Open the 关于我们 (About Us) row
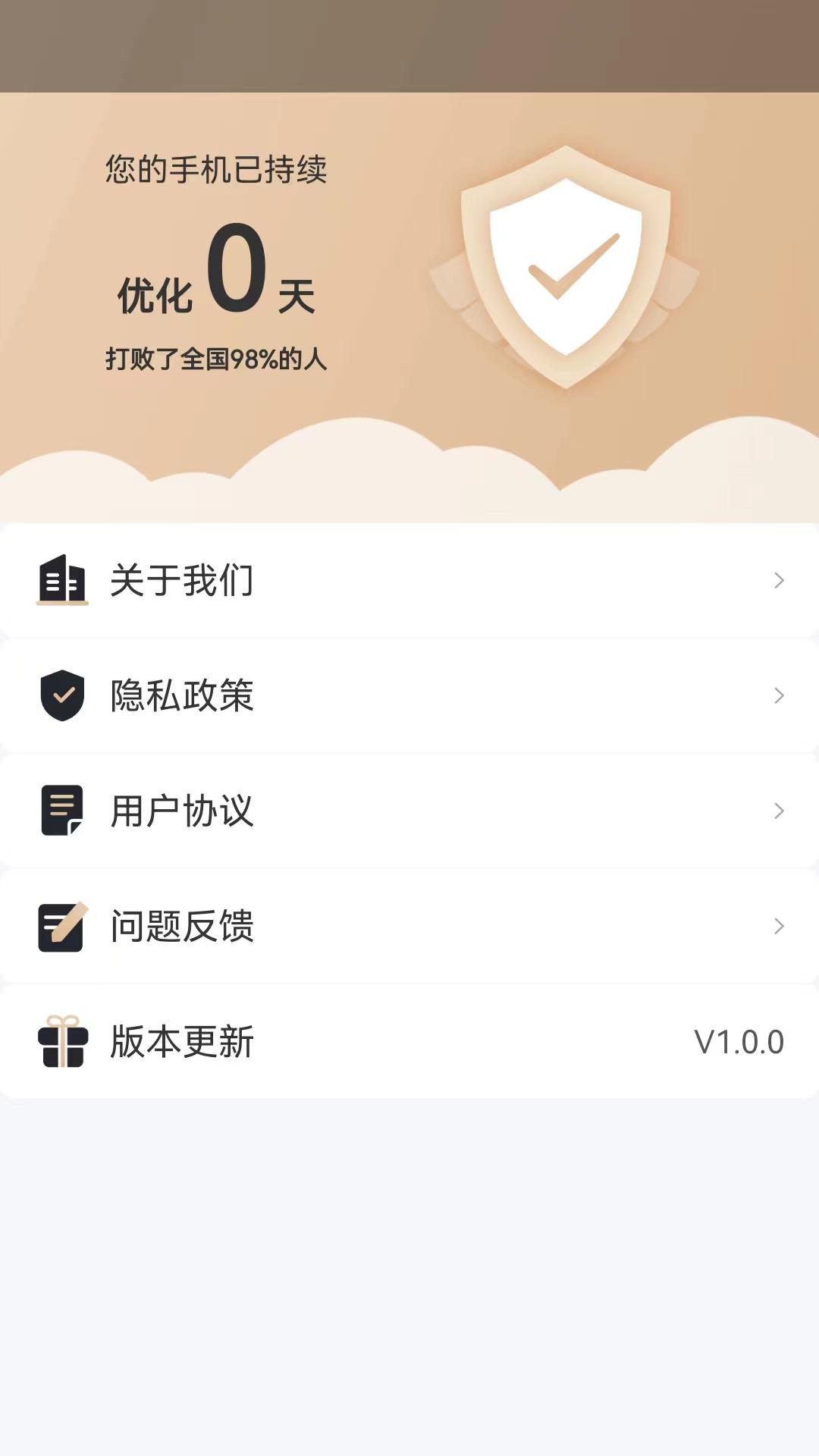This screenshot has width=819, height=1456. 409,581
